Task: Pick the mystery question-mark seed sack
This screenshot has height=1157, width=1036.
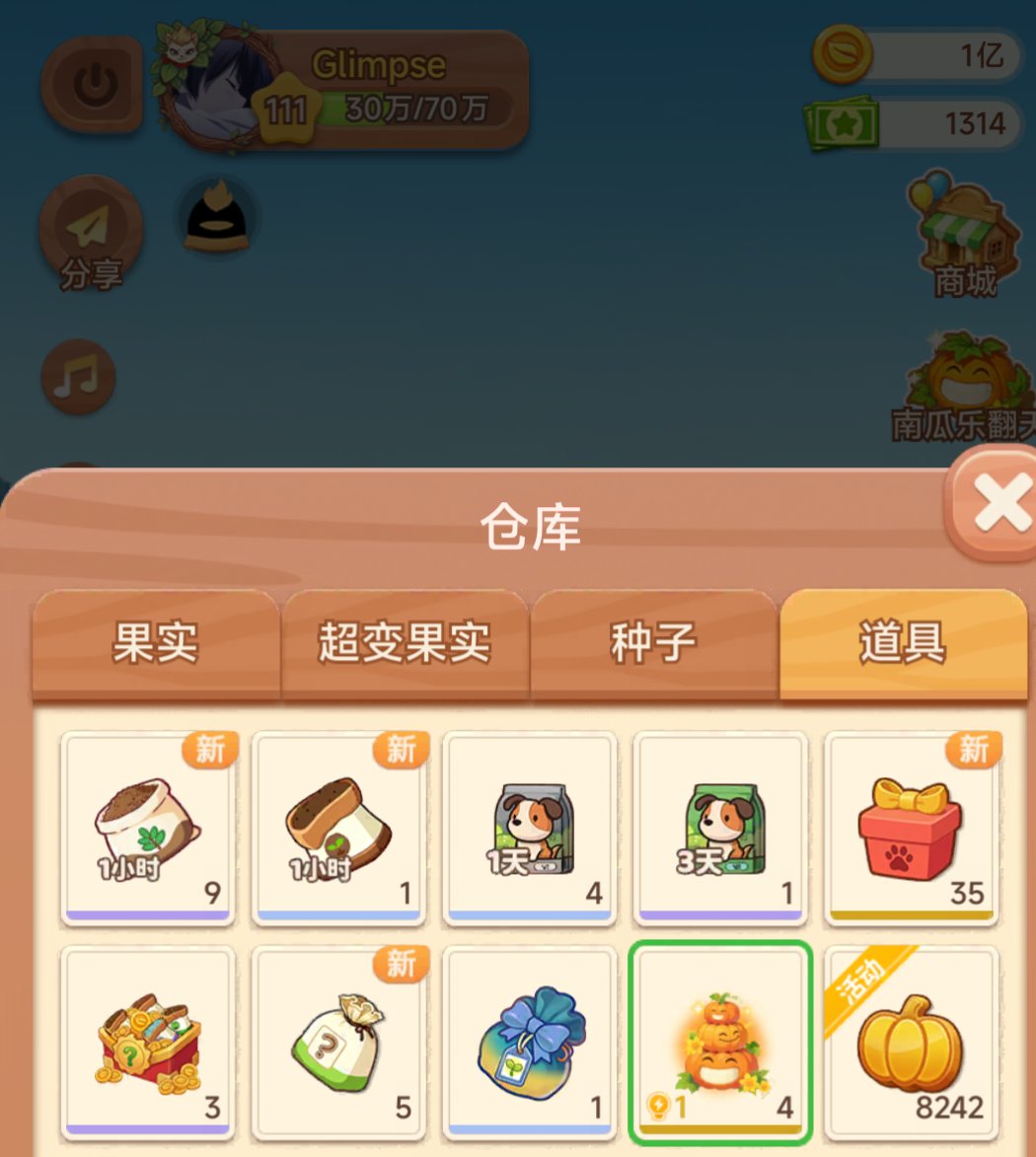Action: (x=338, y=1042)
